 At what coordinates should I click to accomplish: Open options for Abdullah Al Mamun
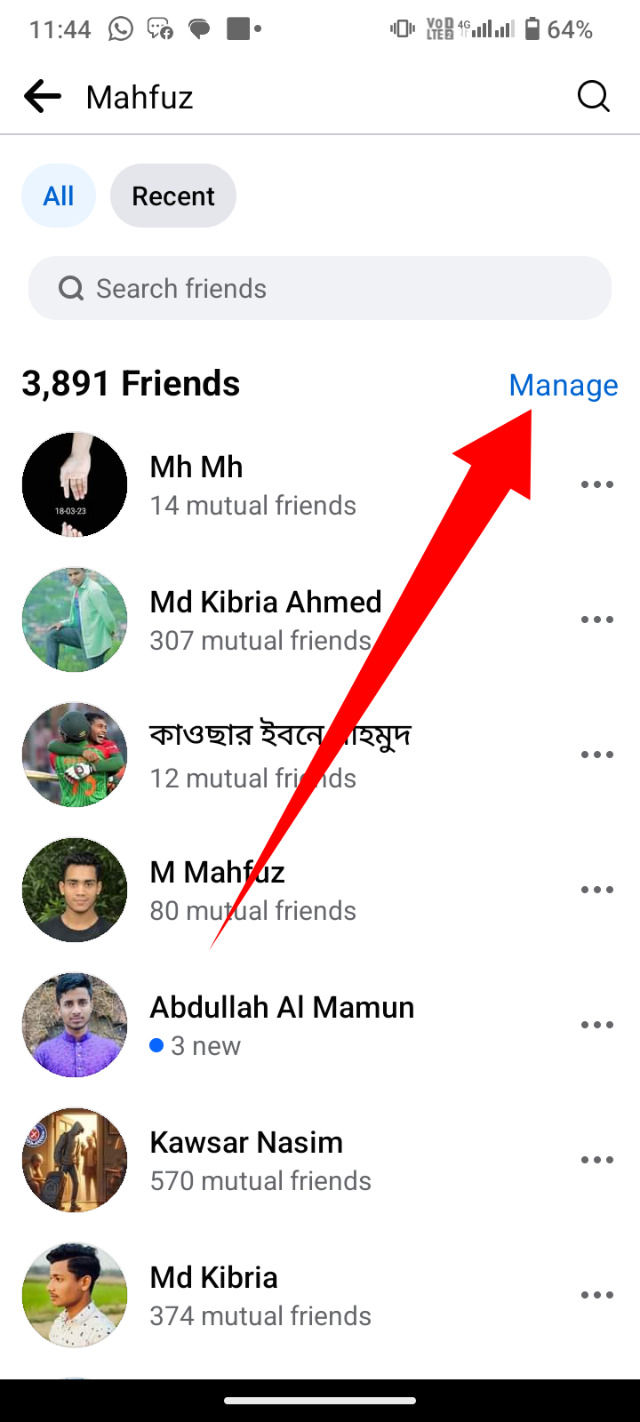point(597,1025)
